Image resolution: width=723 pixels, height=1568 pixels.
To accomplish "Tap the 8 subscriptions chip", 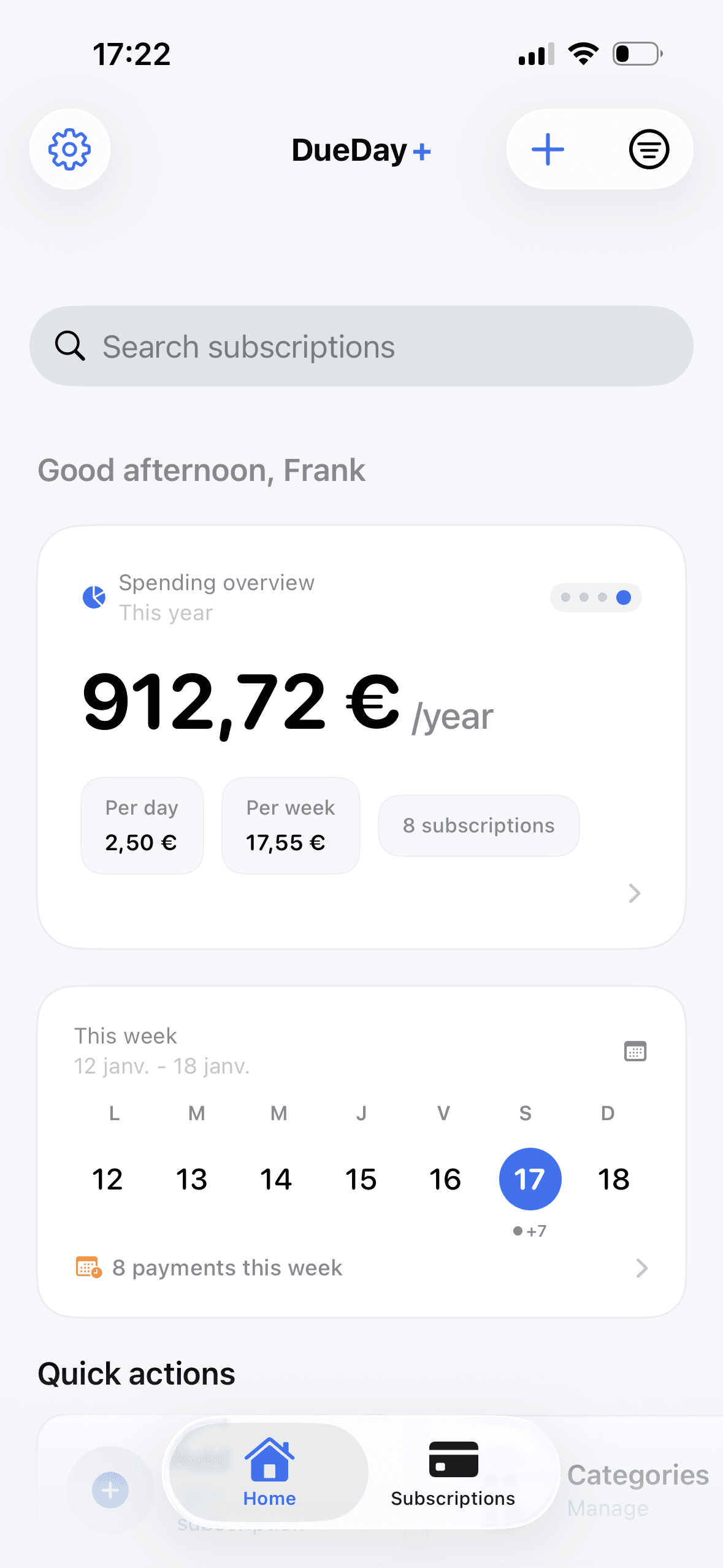I will coord(478,825).
